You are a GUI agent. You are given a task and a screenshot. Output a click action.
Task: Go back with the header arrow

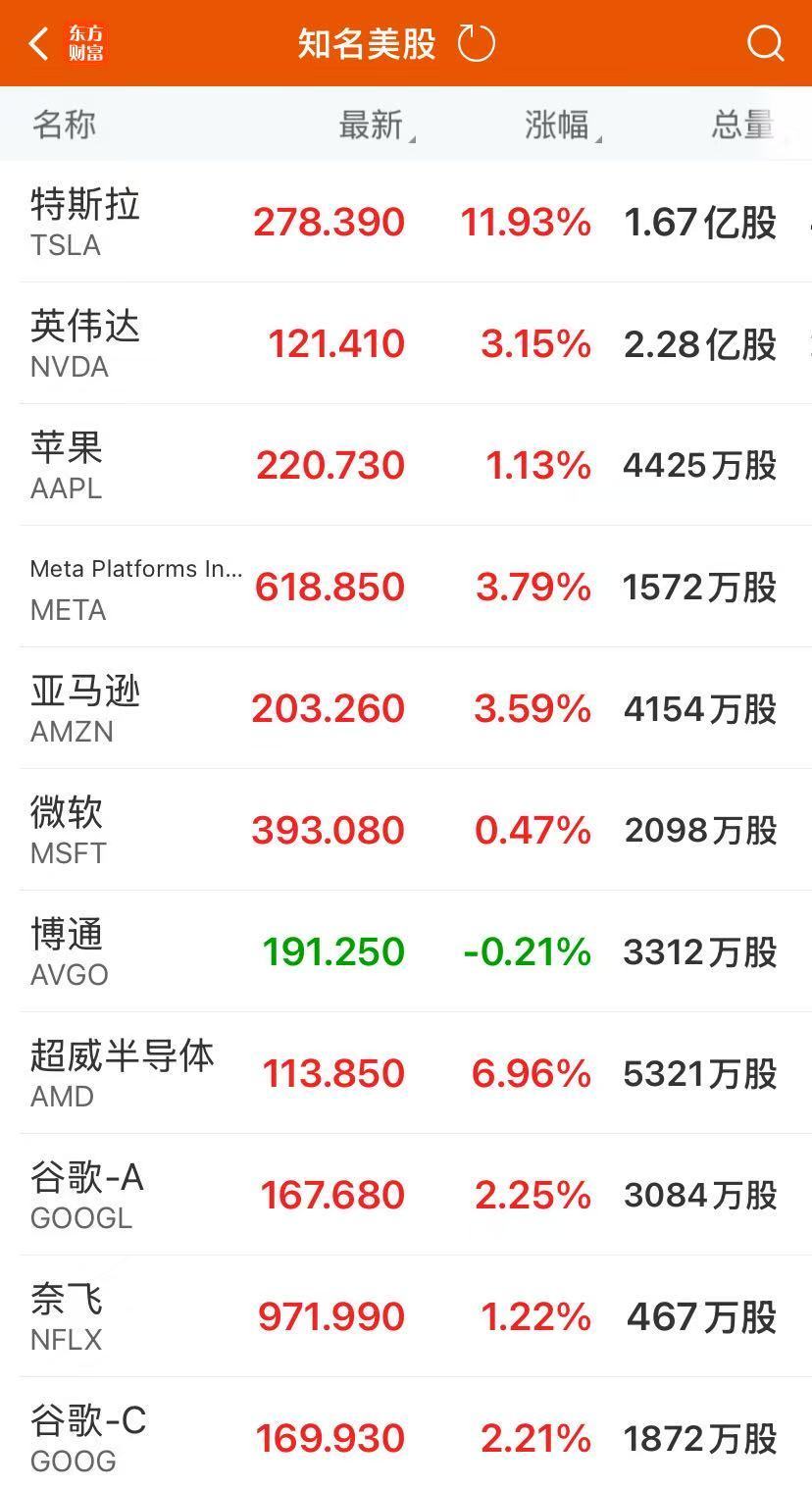[x=39, y=44]
